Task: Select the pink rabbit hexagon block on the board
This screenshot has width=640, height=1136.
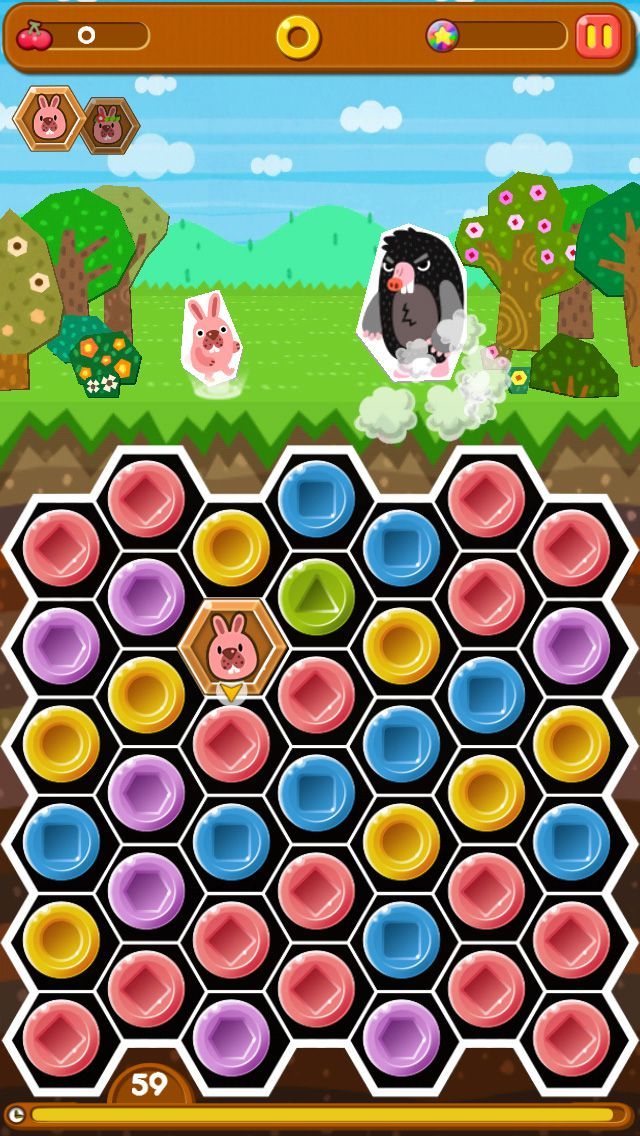Action: 232,648
